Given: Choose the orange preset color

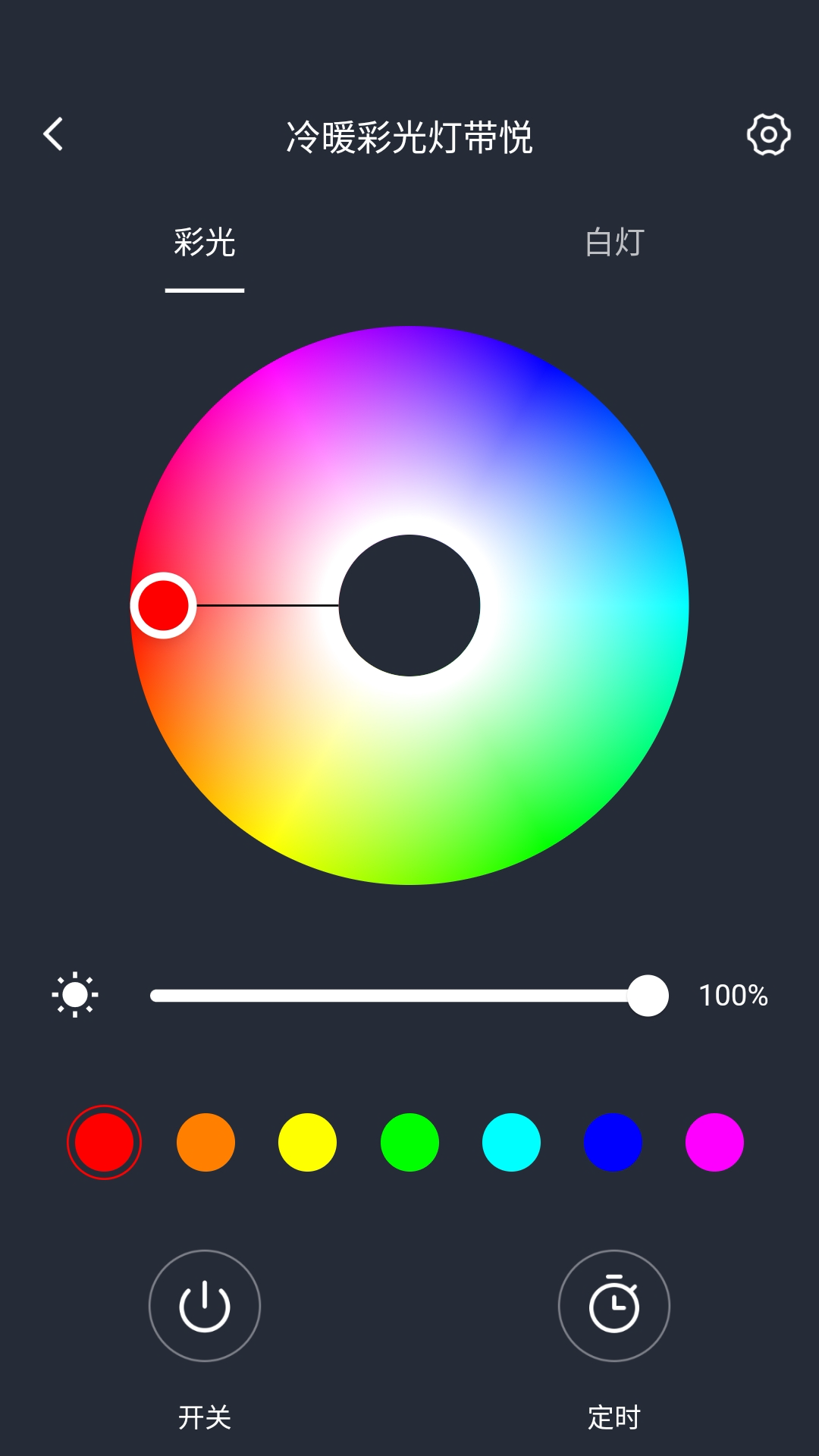Looking at the screenshot, I should tap(206, 1142).
